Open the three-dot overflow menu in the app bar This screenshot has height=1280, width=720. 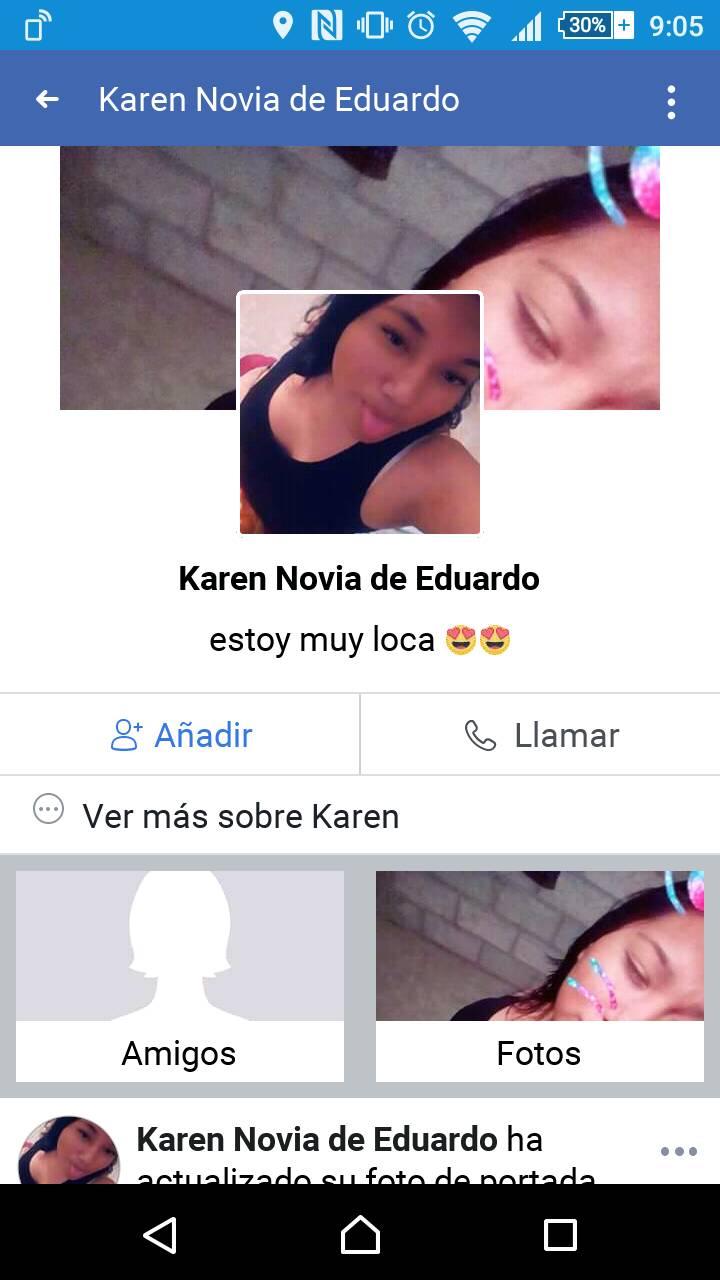(671, 101)
